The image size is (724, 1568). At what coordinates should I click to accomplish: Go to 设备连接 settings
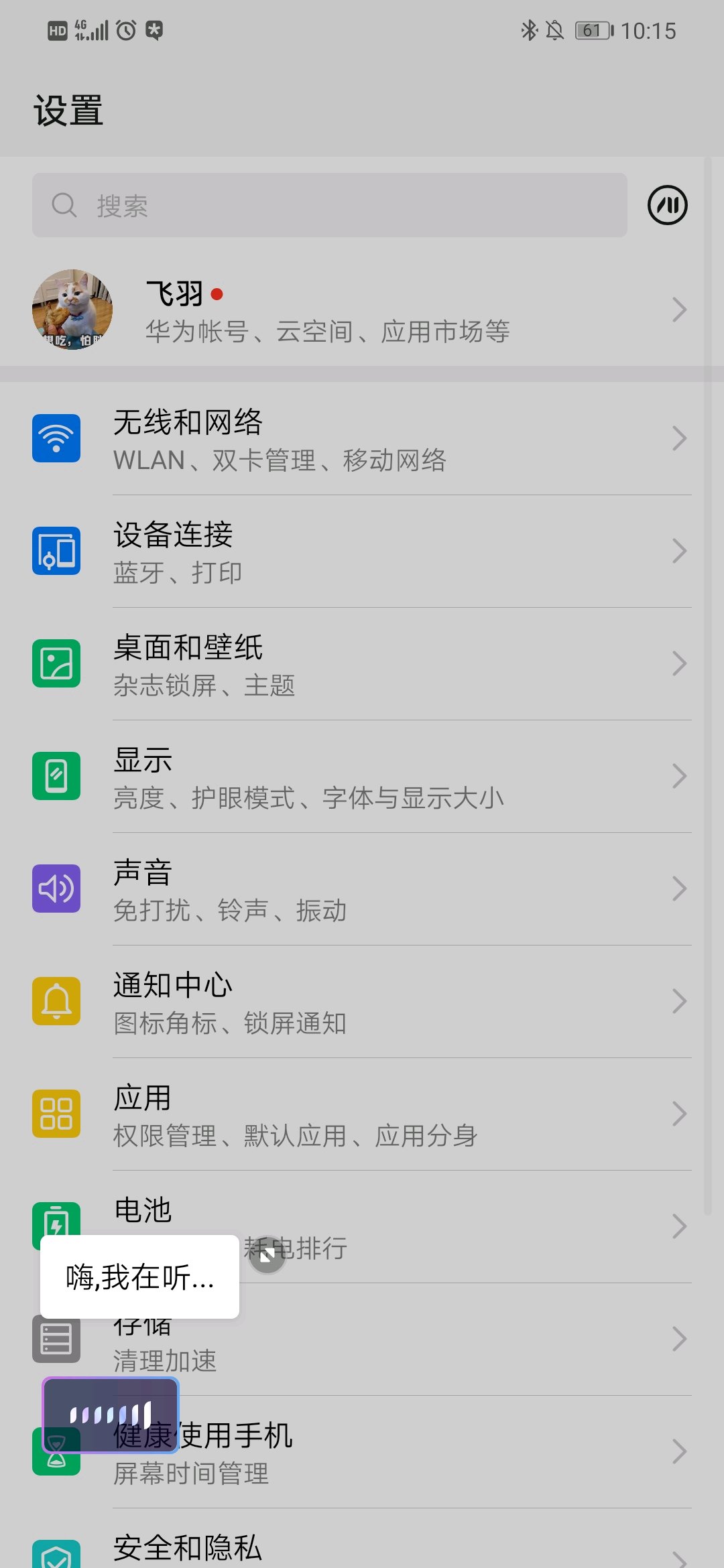click(x=362, y=551)
